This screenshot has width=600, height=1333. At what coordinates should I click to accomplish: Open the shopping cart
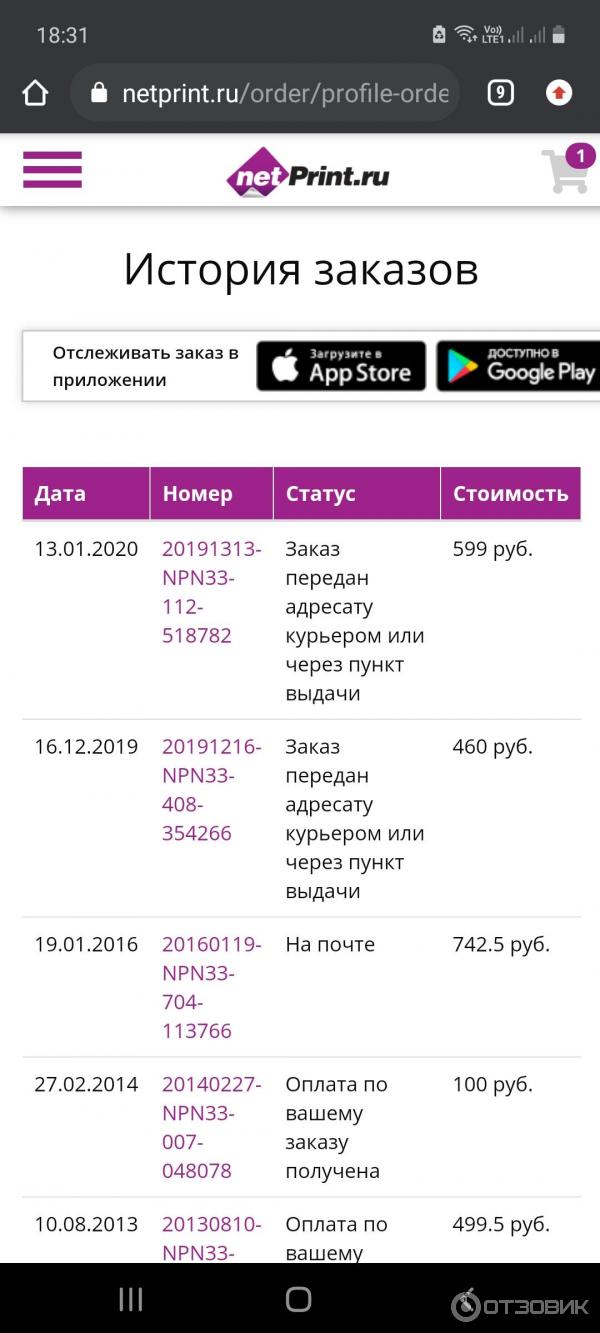(565, 172)
